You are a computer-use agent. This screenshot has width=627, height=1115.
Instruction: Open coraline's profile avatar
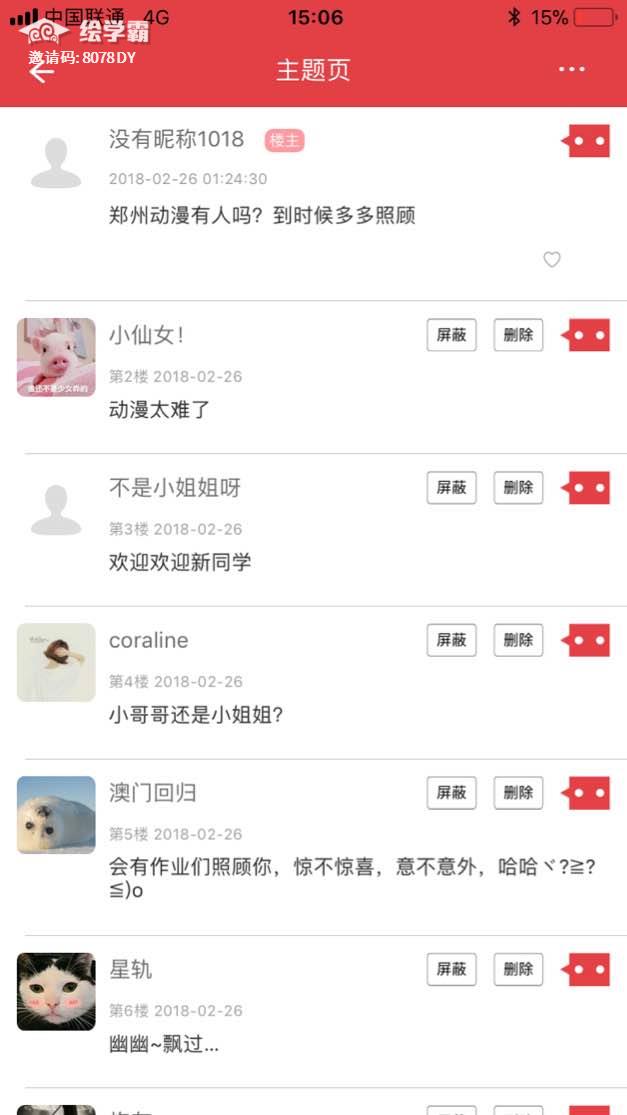pos(56,662)
